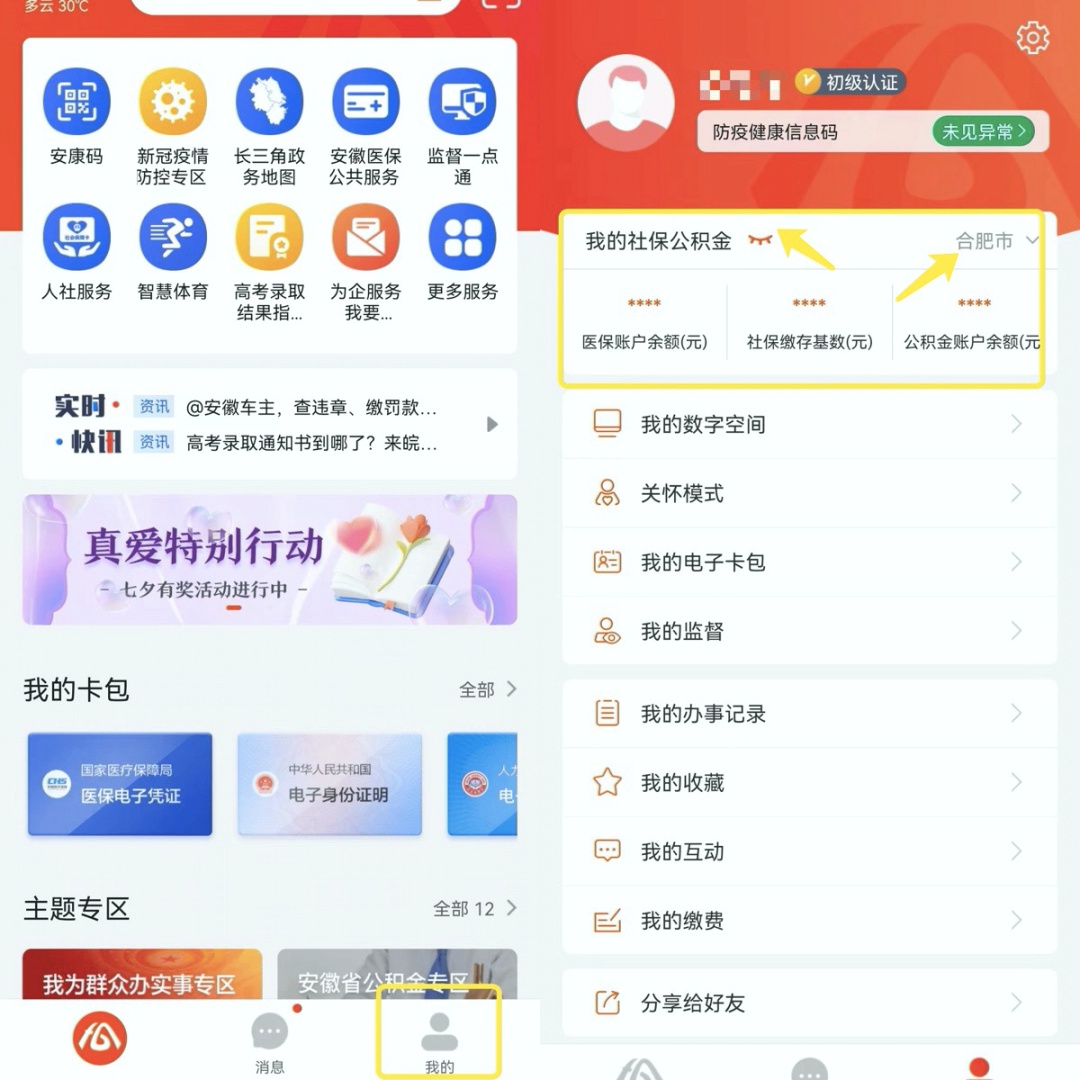The width and height of the screenshot is (1080, 1080).
Task: Open the 医保电子凭证 card
Action: pyautogui.click(x=120, y=784)
